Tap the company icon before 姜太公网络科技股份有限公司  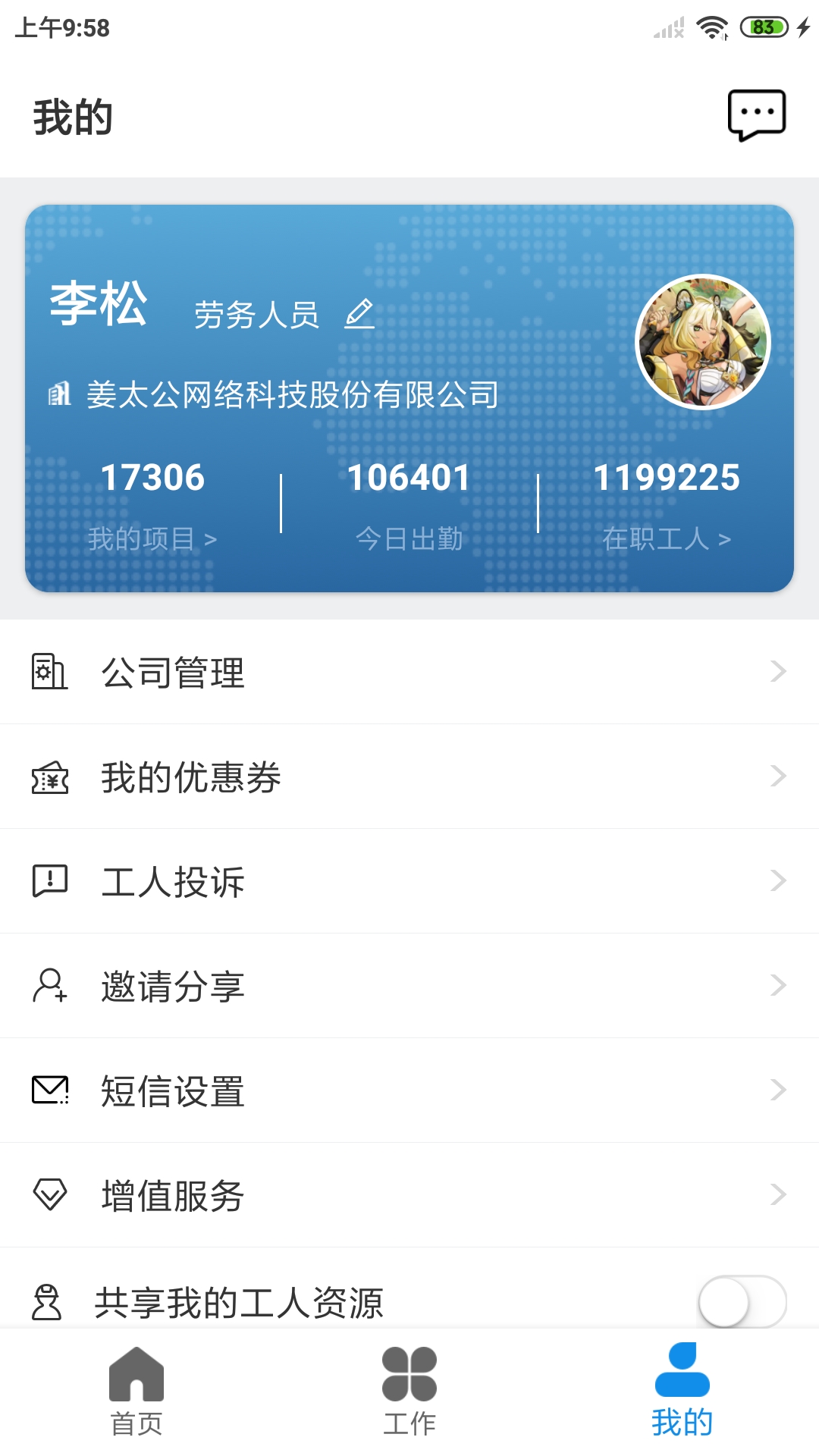(59, 394)
